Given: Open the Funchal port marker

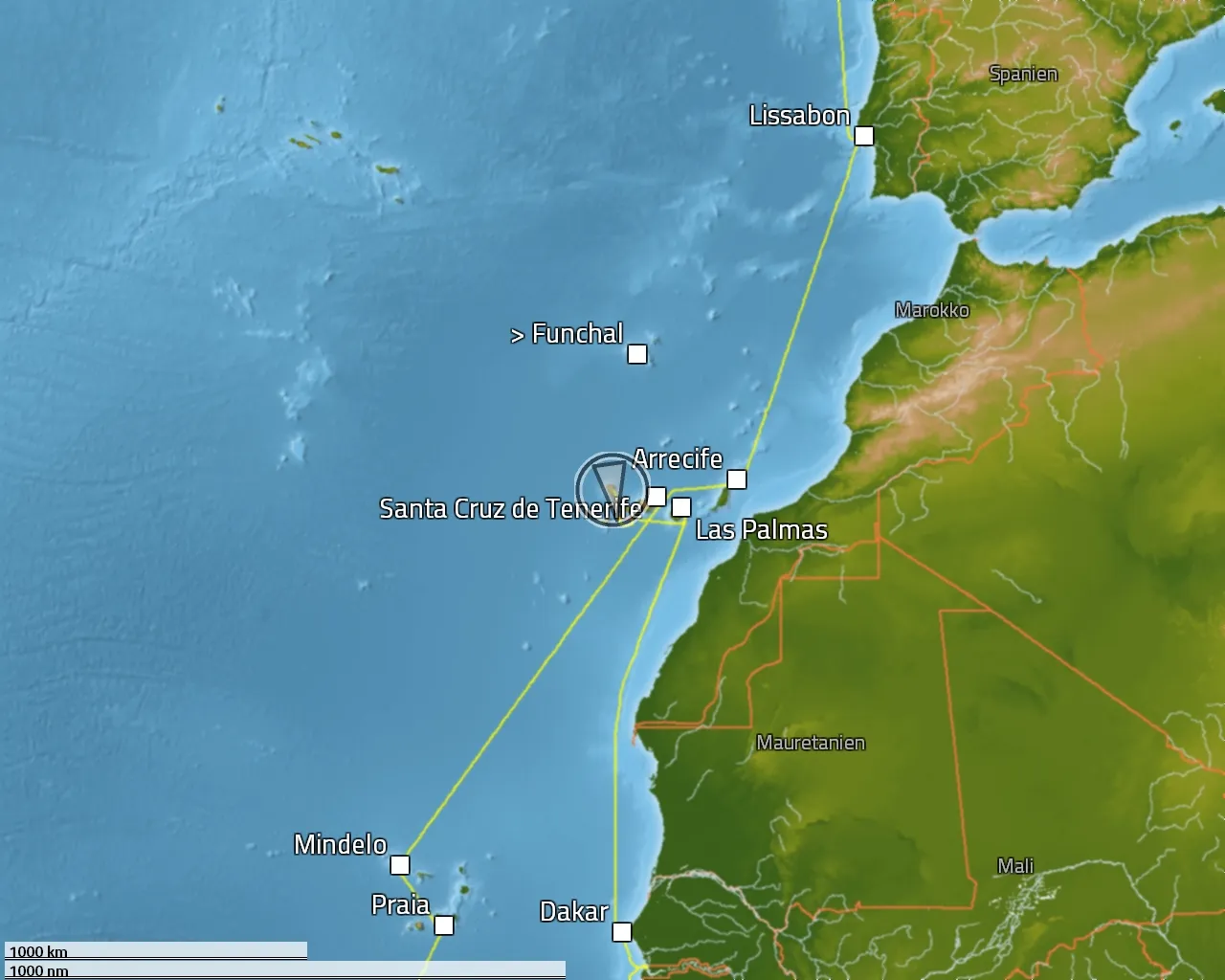Looking at the screenshot, I should pyautogui.click(x=637, y=354).
